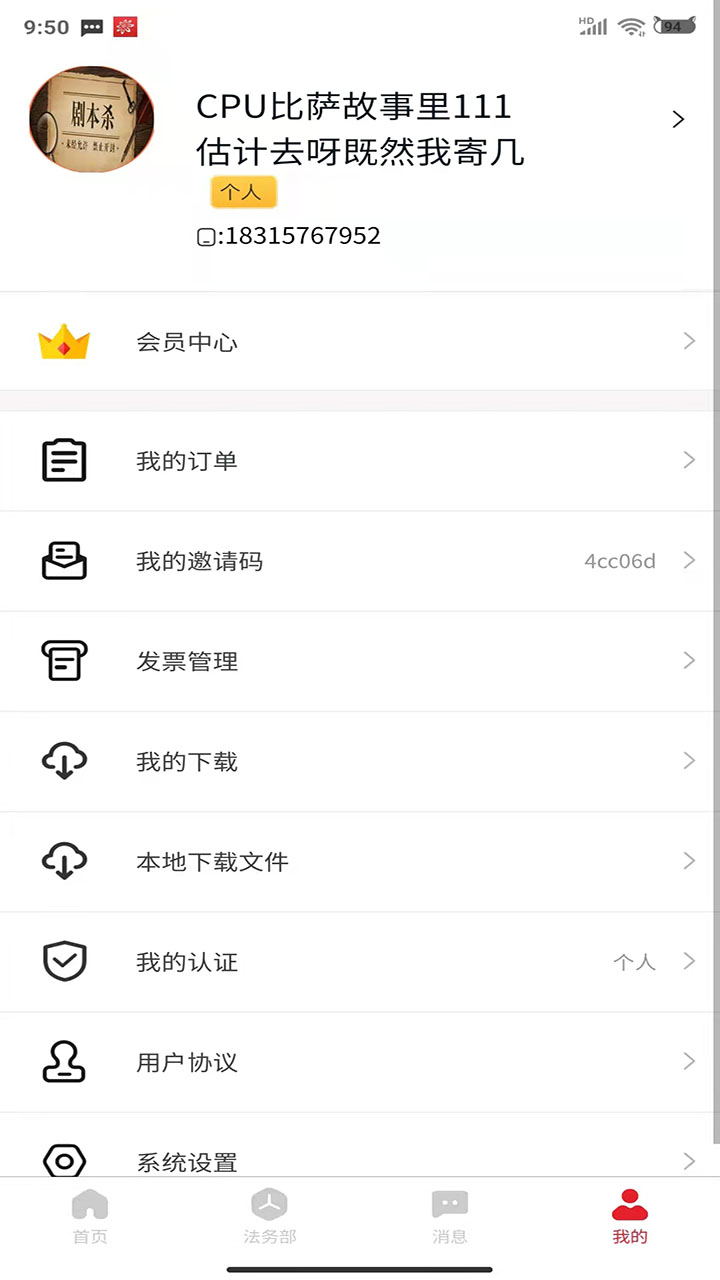Viewport: 720px width, 1280px height.
Task: Go to 我的下载 downloads
Action: (x=360, y=761)
